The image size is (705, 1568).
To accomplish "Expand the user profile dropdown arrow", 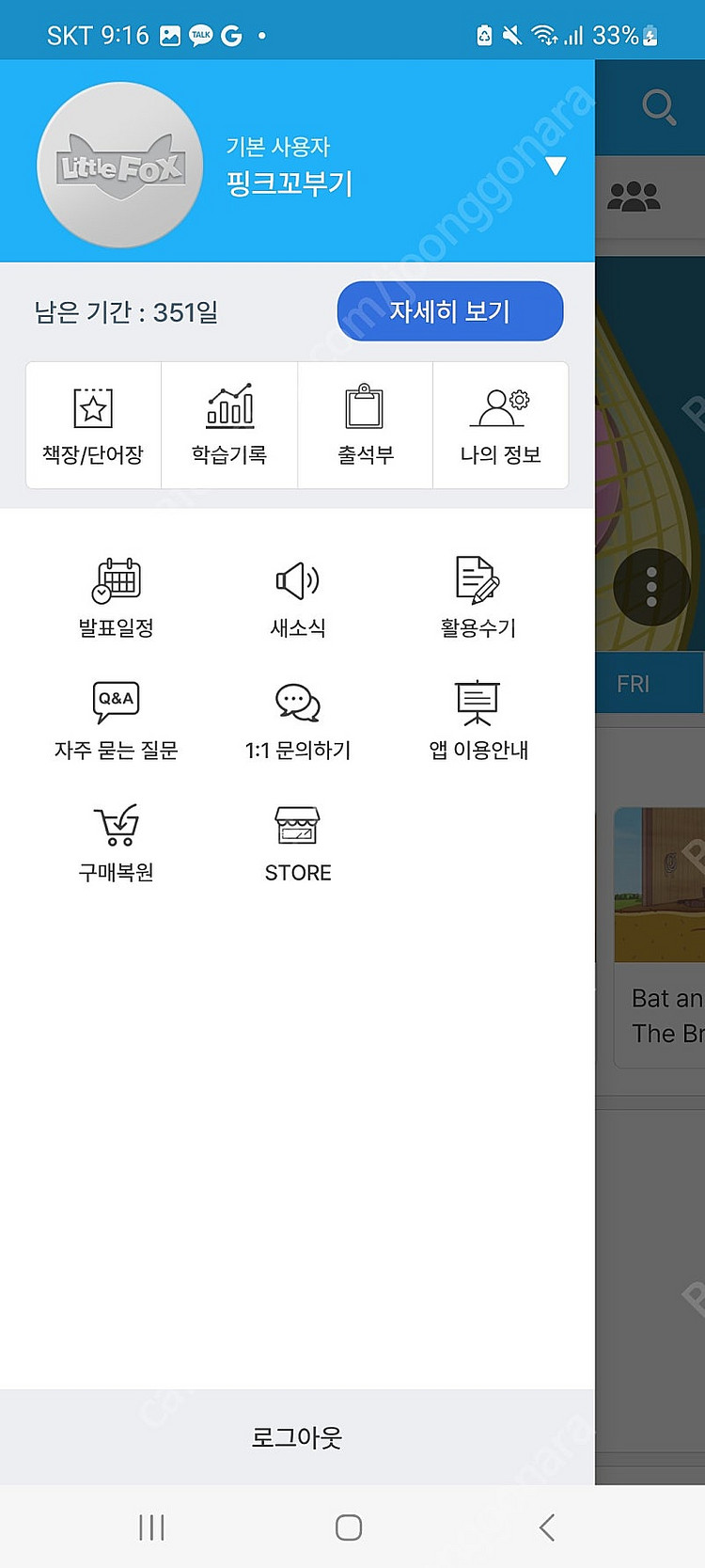I will pyautogui.click(x=556, y=166).
